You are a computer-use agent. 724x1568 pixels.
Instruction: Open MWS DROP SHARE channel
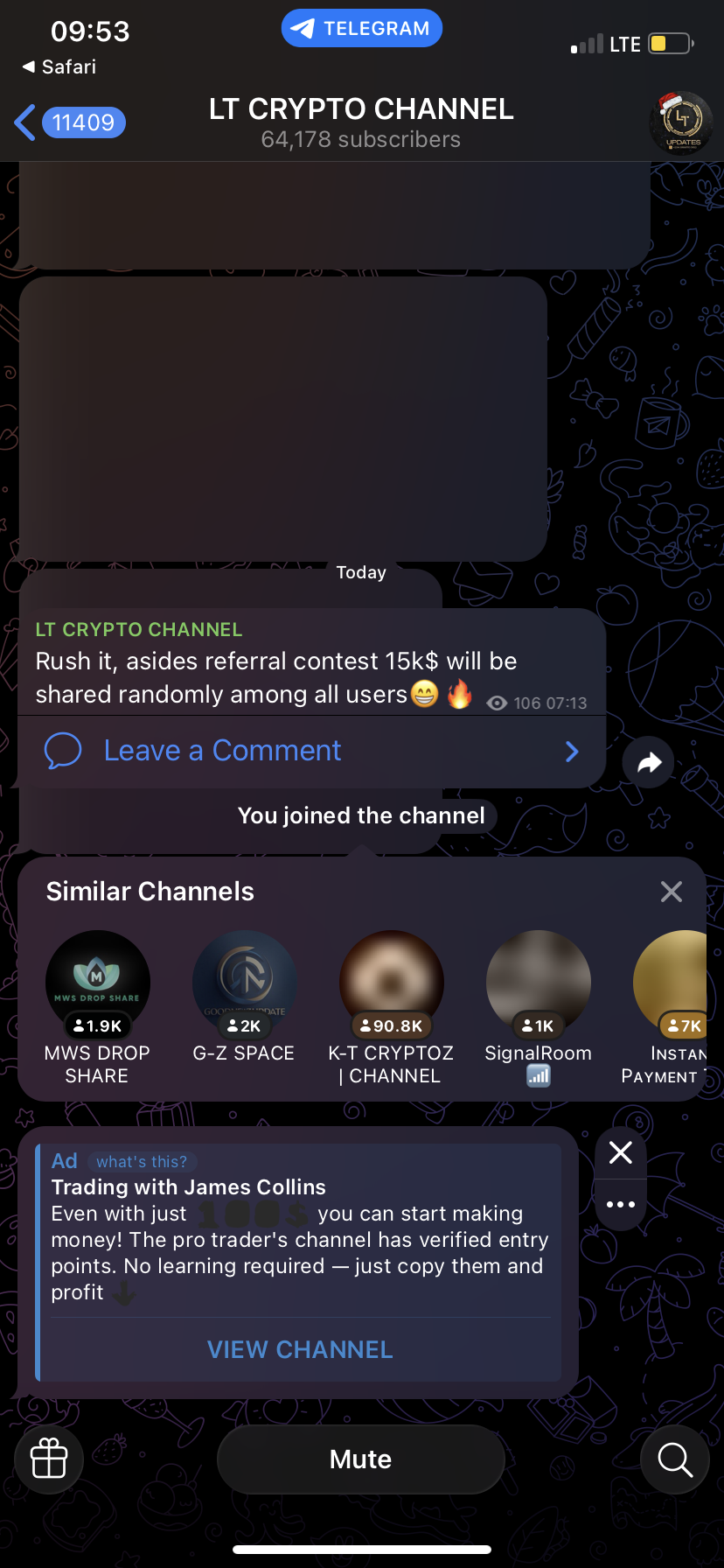tap(97, 1006)
